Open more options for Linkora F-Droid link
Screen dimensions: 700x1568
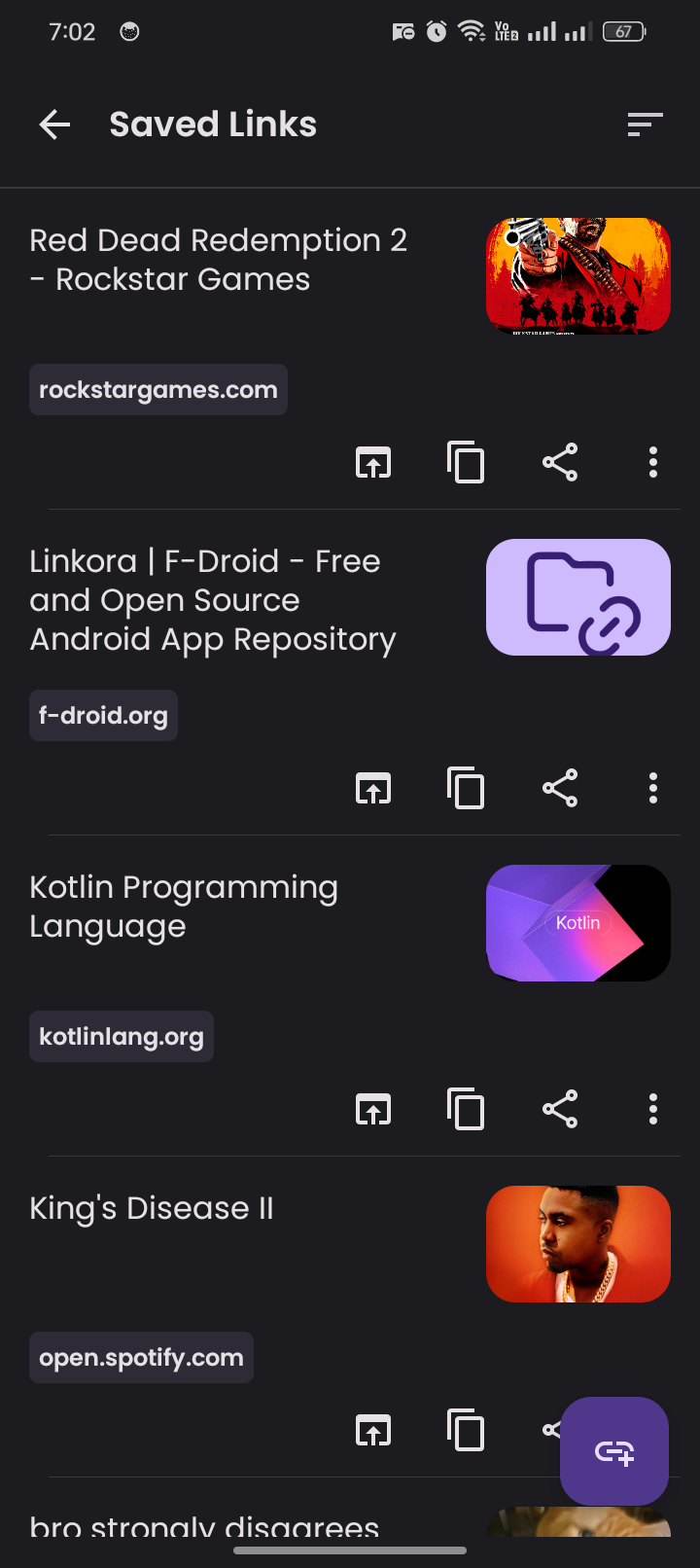point(653,788)
